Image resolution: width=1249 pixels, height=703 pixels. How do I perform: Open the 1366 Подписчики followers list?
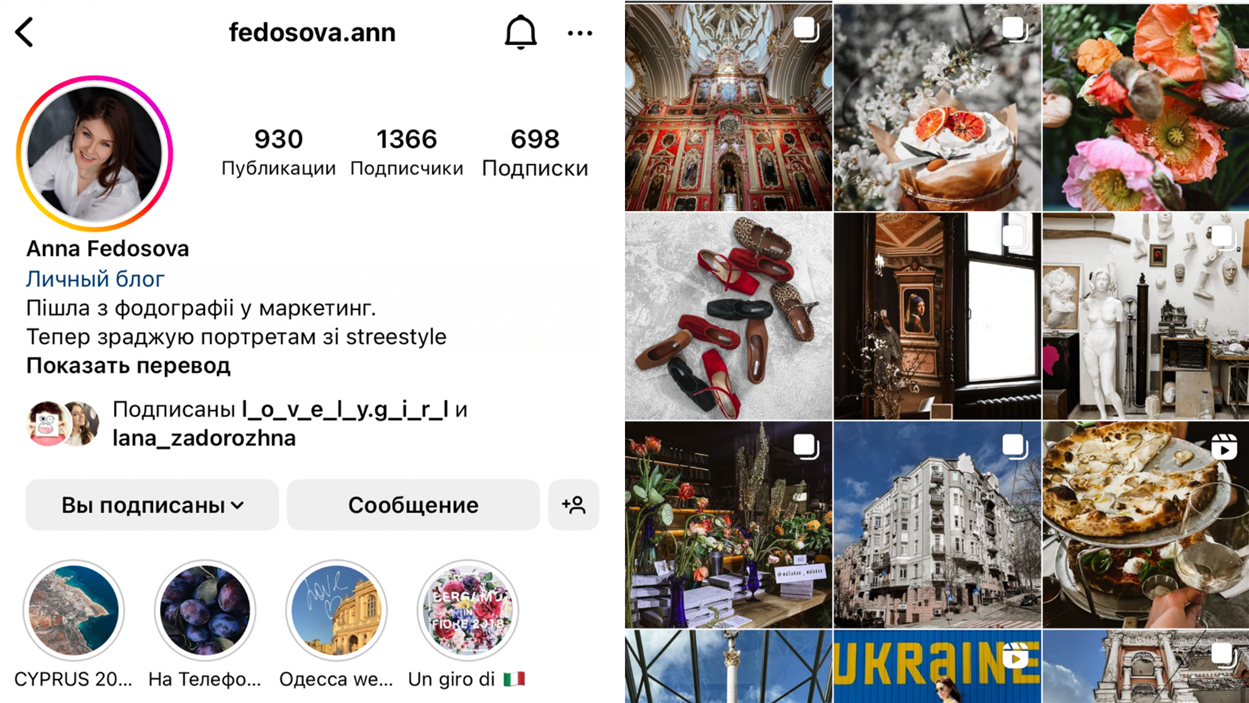[x=406, y=152]
